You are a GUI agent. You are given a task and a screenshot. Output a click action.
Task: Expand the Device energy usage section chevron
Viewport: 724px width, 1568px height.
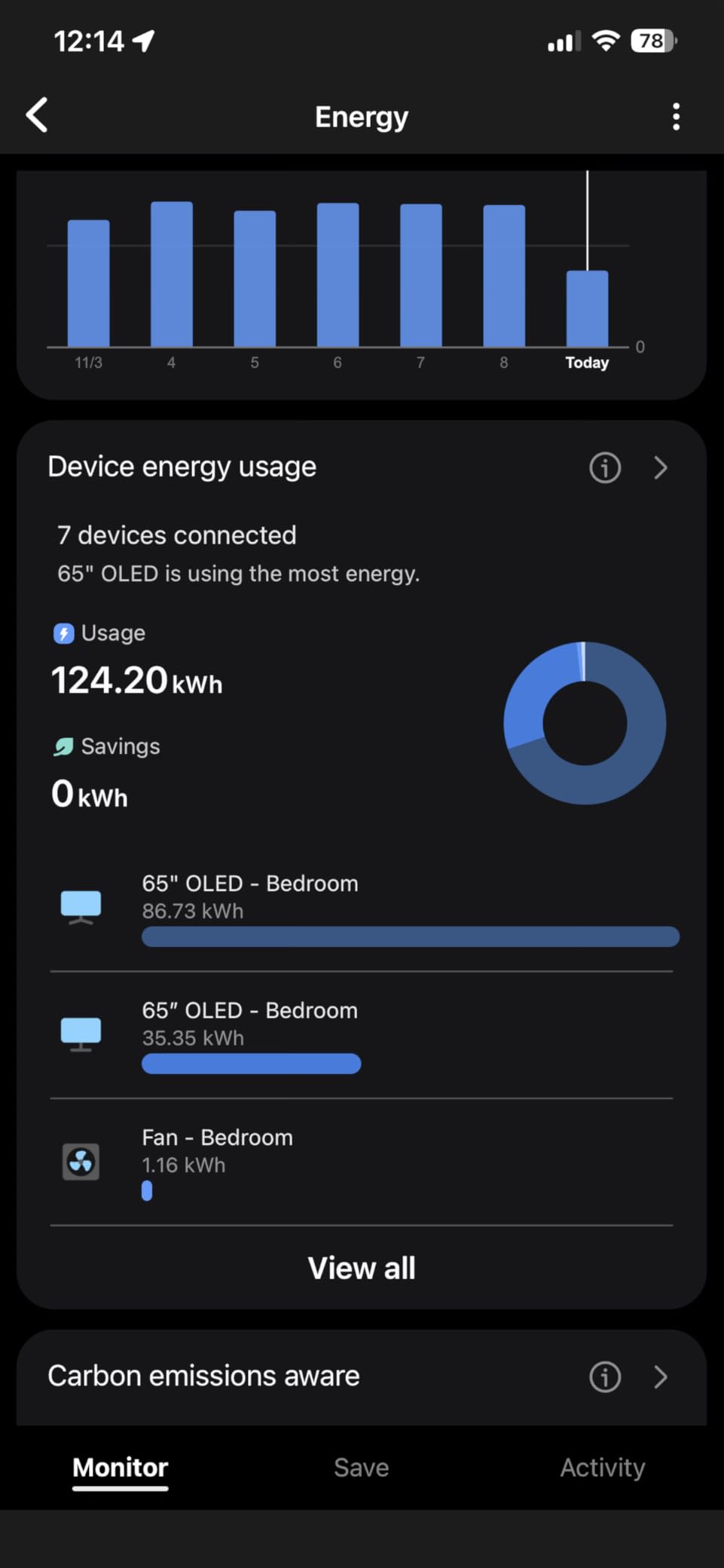point(660,467)
